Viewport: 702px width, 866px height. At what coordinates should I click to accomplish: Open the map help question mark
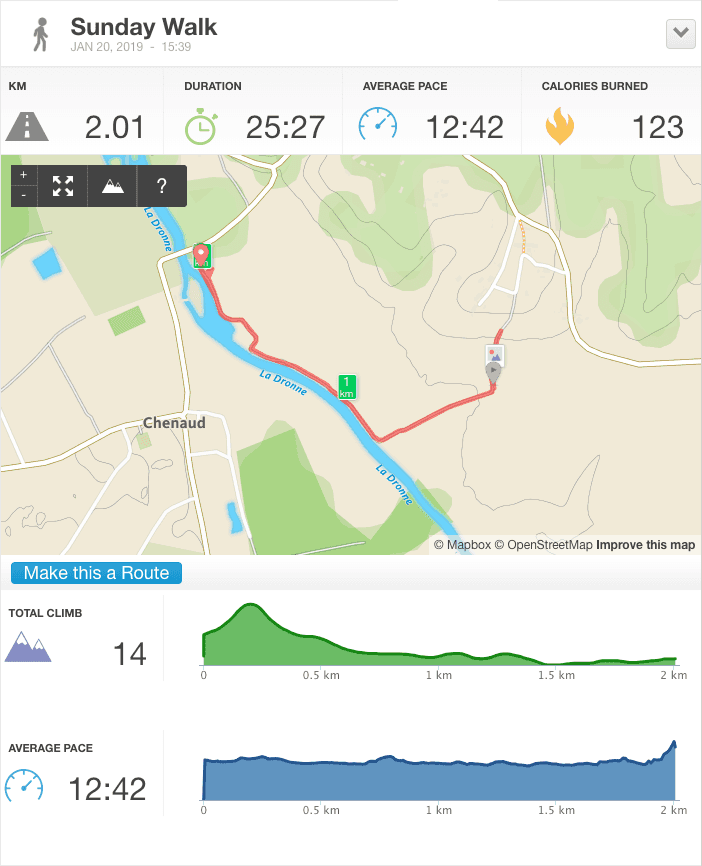[x=161, y=186]
